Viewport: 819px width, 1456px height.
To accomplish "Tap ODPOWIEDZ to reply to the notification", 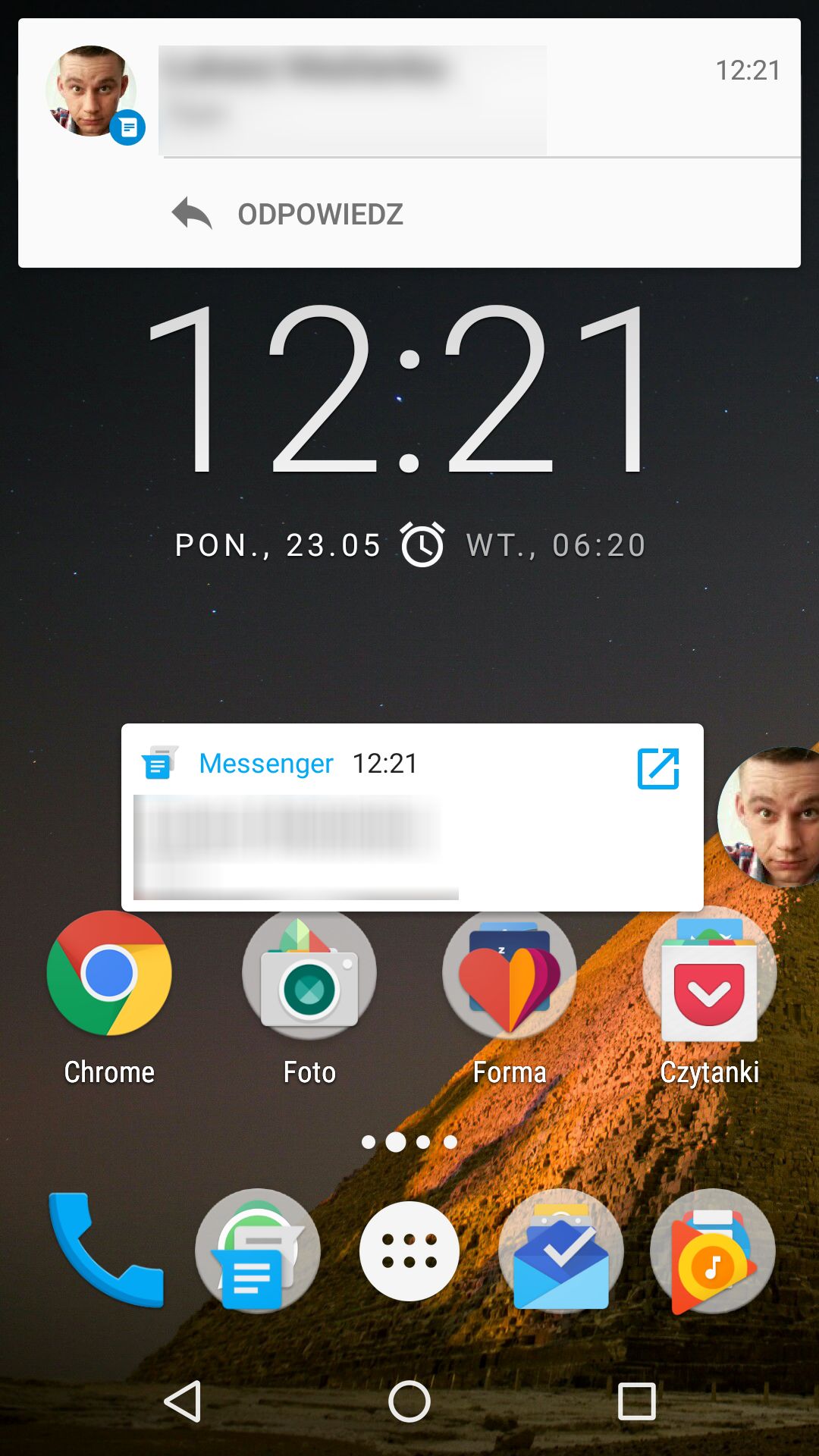I will pyautogui.click(x=287, y=214).
